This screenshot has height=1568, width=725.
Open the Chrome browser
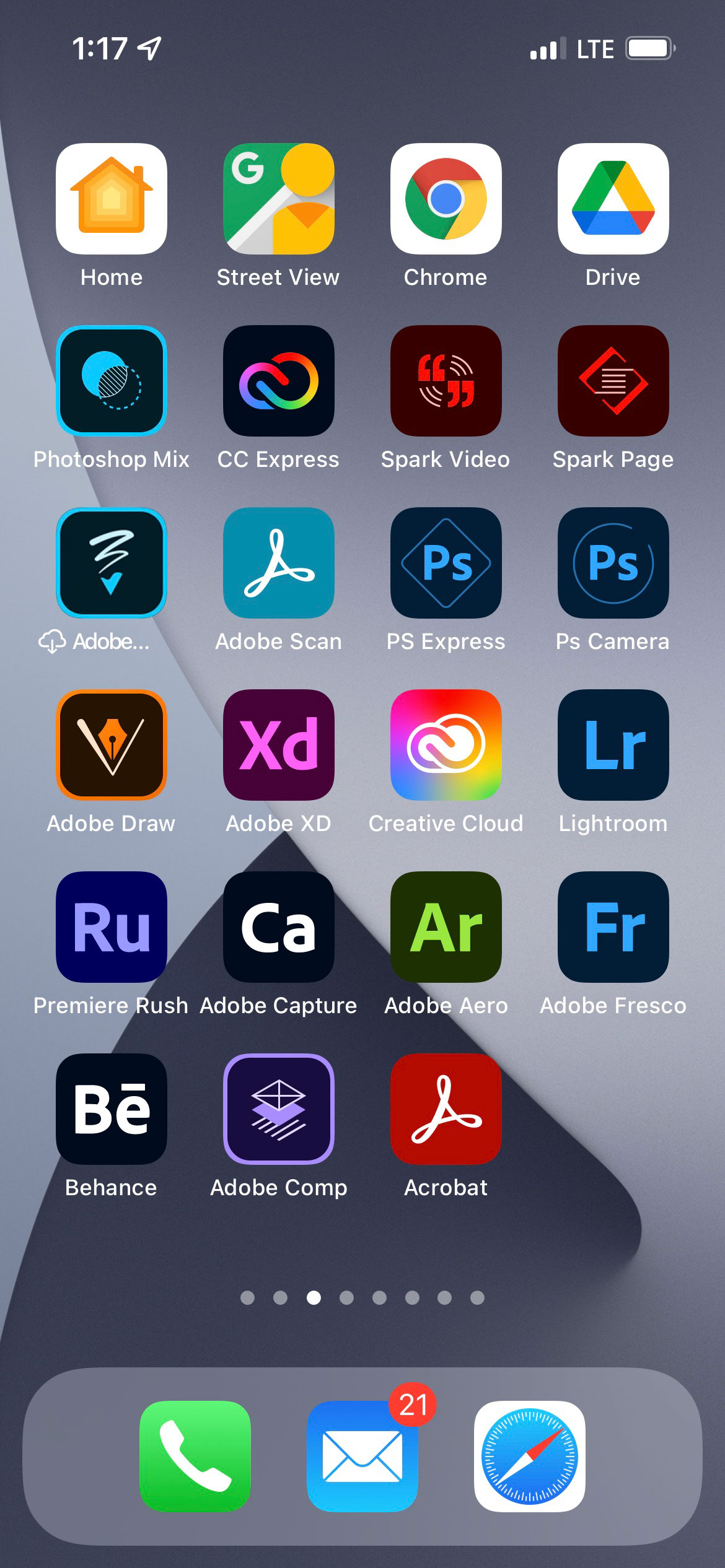[x=446, y=199]
